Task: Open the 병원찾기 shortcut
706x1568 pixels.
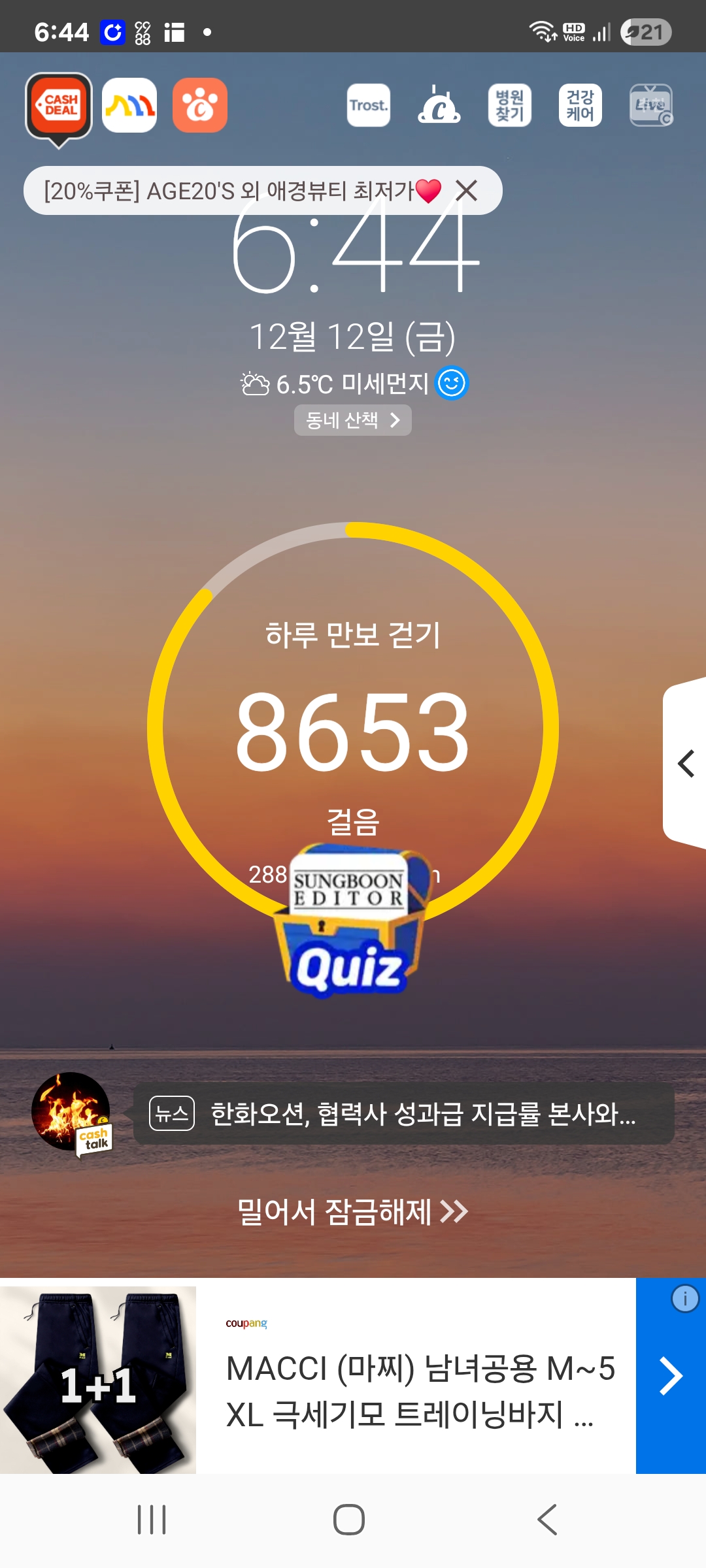Action: (x=510, y=105)
